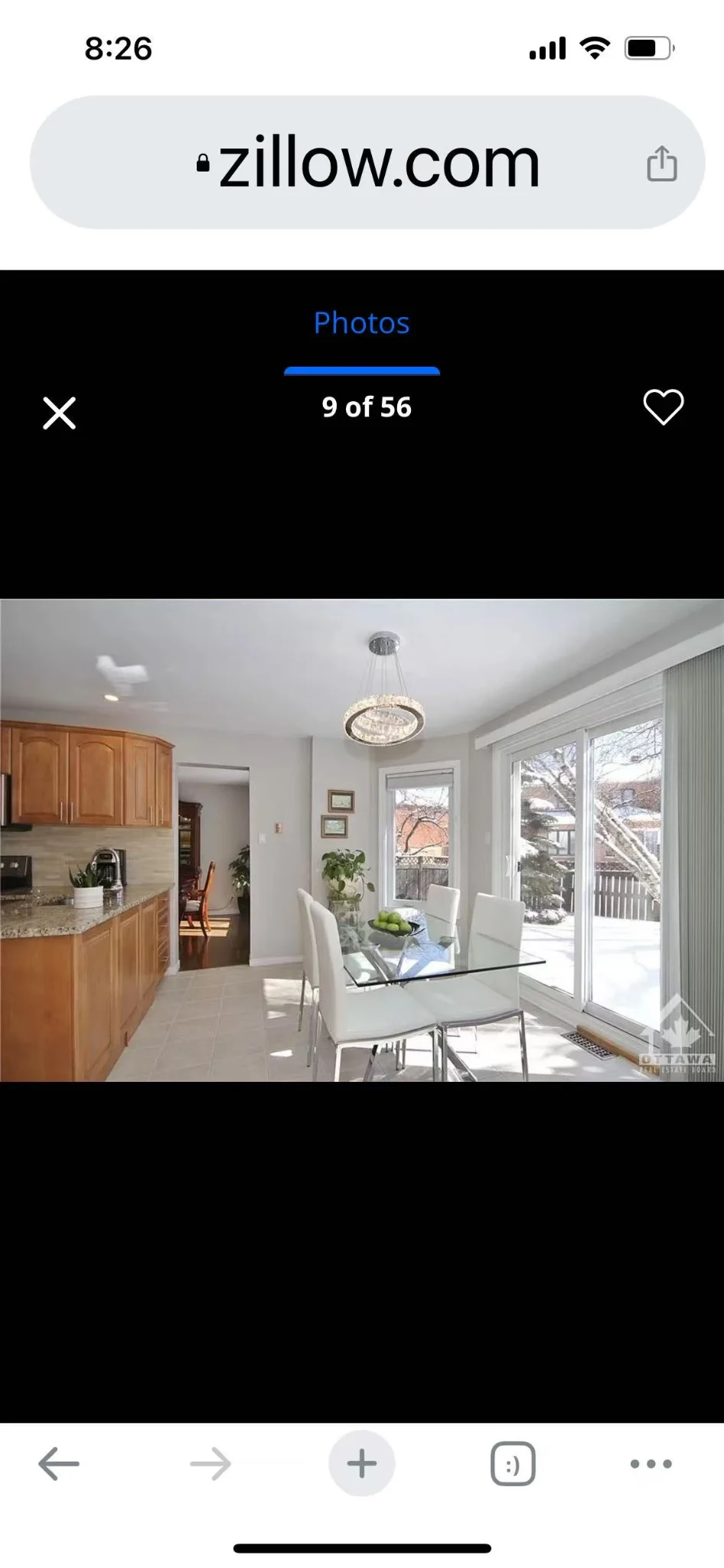Go back to the previous page
Screen dimensions: 724x1568
pos(59,1464)
